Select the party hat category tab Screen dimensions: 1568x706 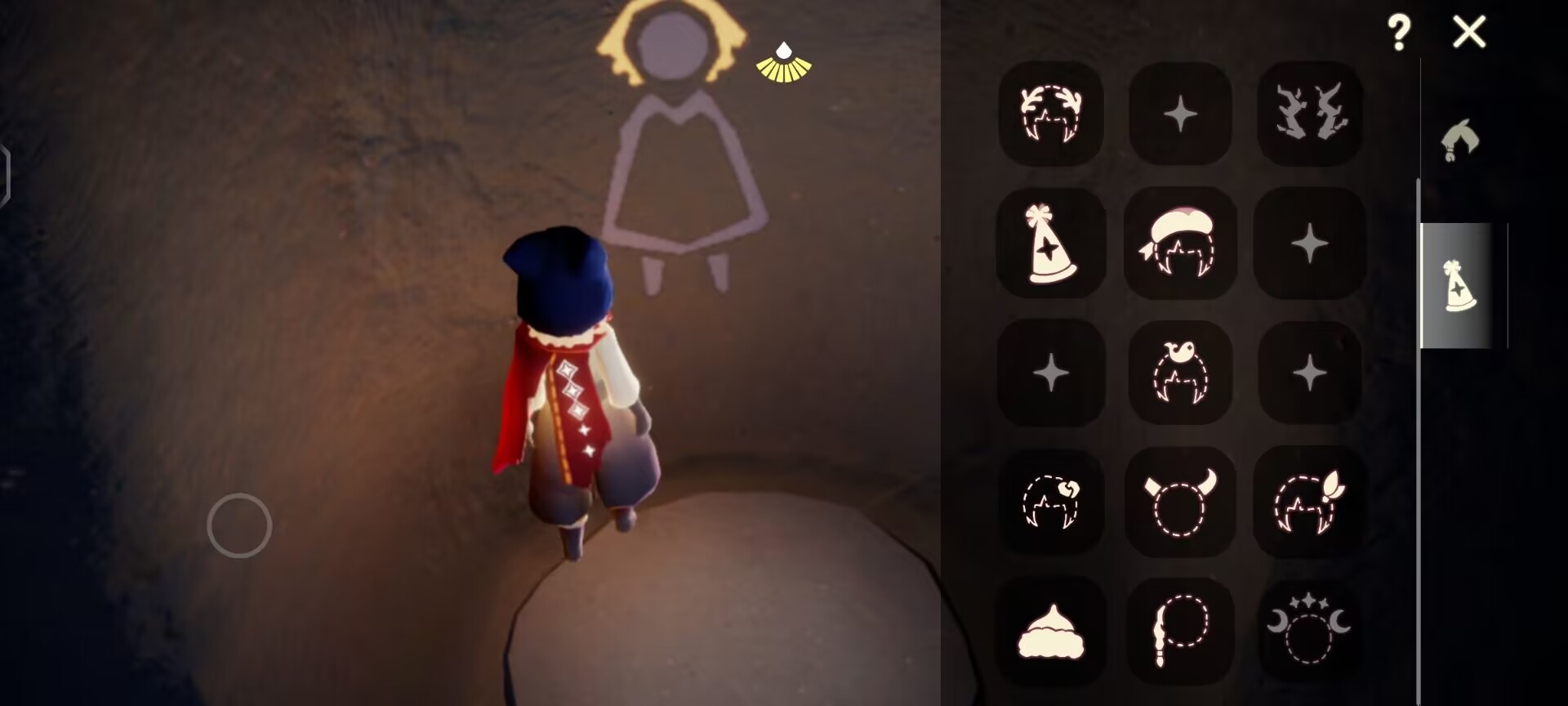click(1459, 286)
